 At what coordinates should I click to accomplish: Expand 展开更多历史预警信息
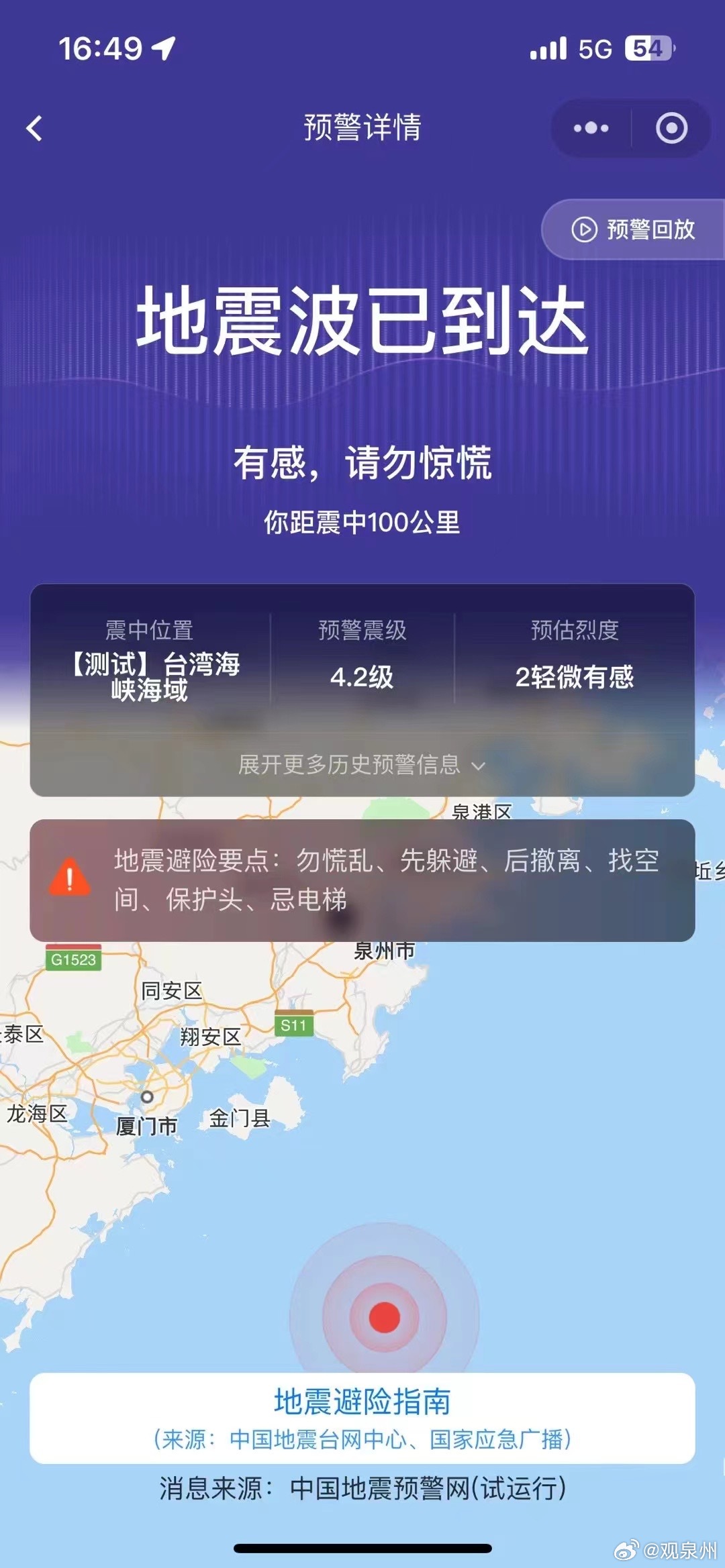pyautogui.click(x=362, y=765)
